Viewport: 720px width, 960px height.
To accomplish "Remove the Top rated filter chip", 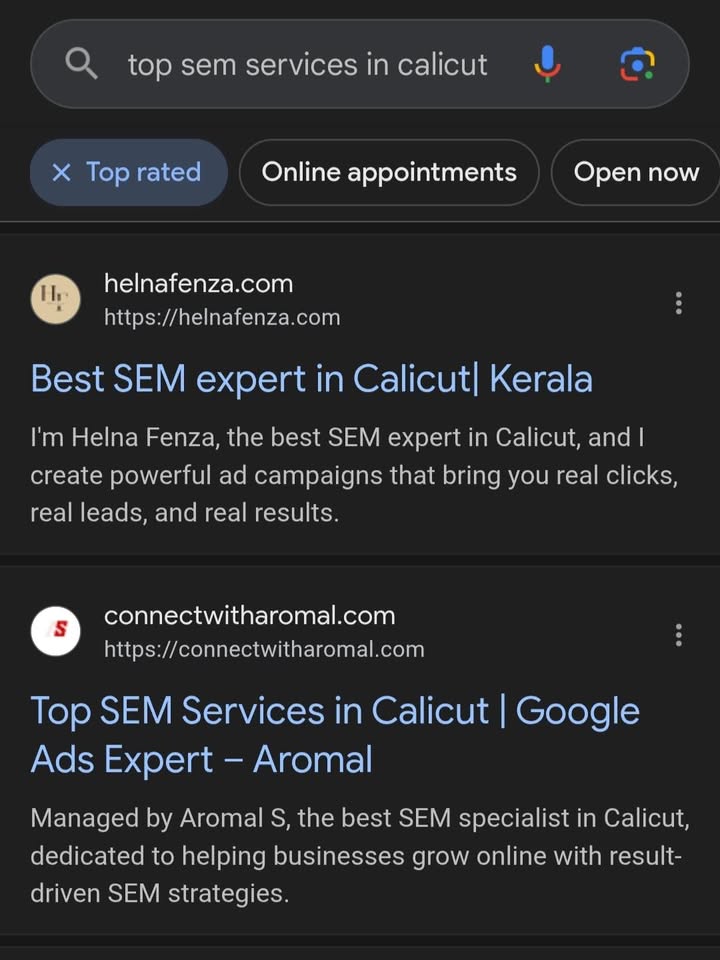I will pos(62,173).
